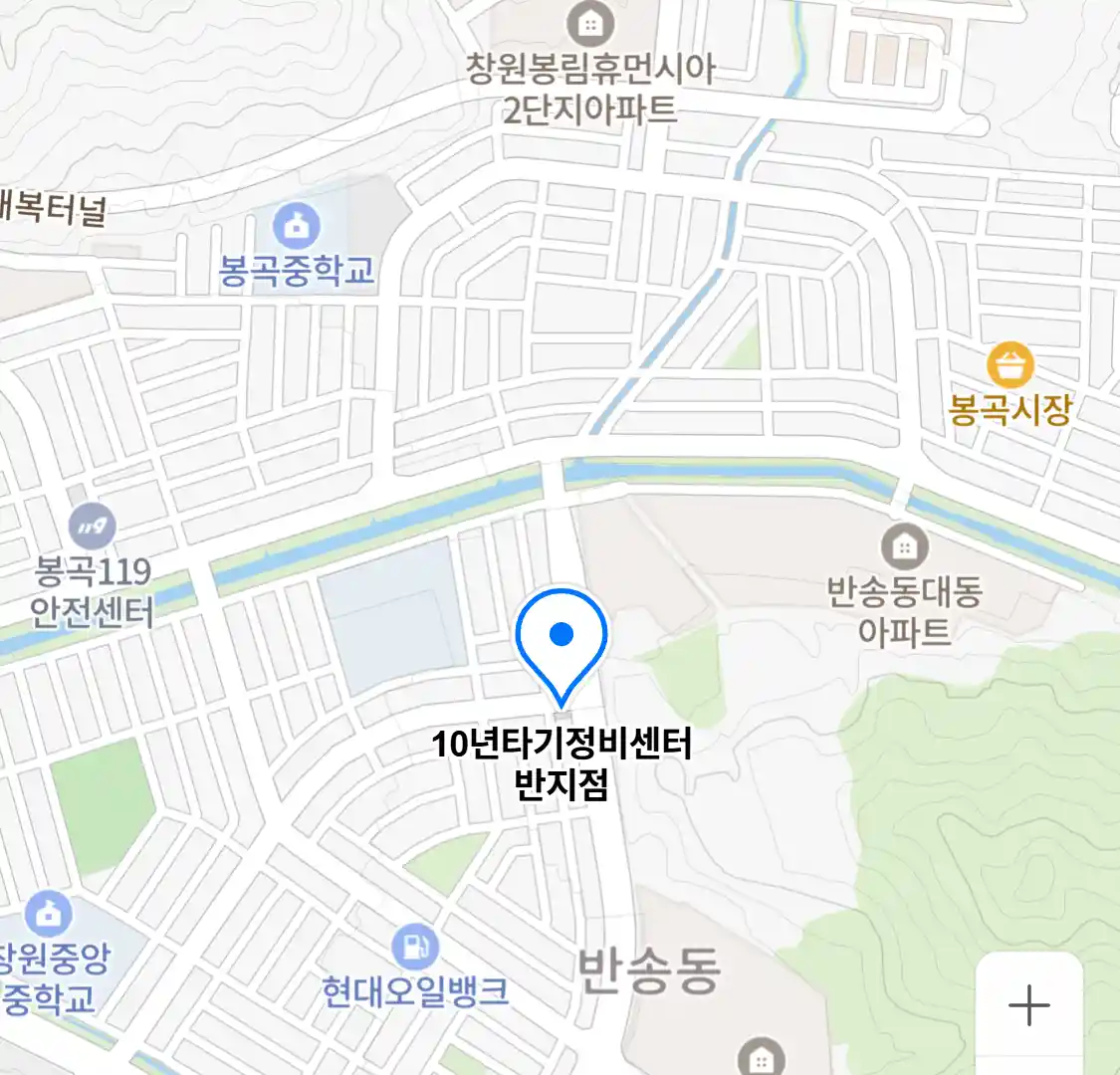
Task: Open the 봉곡중학교 school marker
Action: (297, 226)
